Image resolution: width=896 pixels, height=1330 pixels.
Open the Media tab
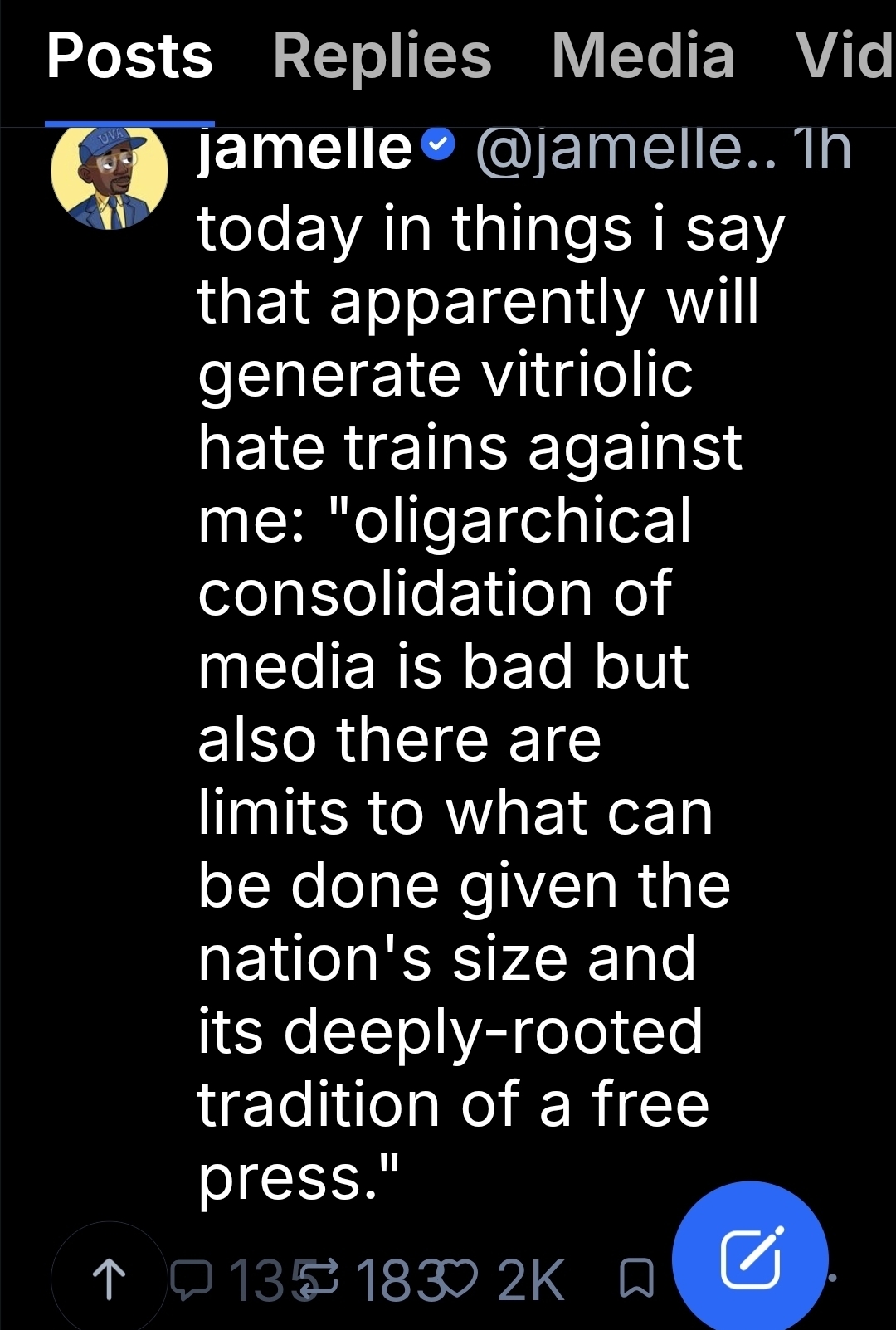point(643,56)
